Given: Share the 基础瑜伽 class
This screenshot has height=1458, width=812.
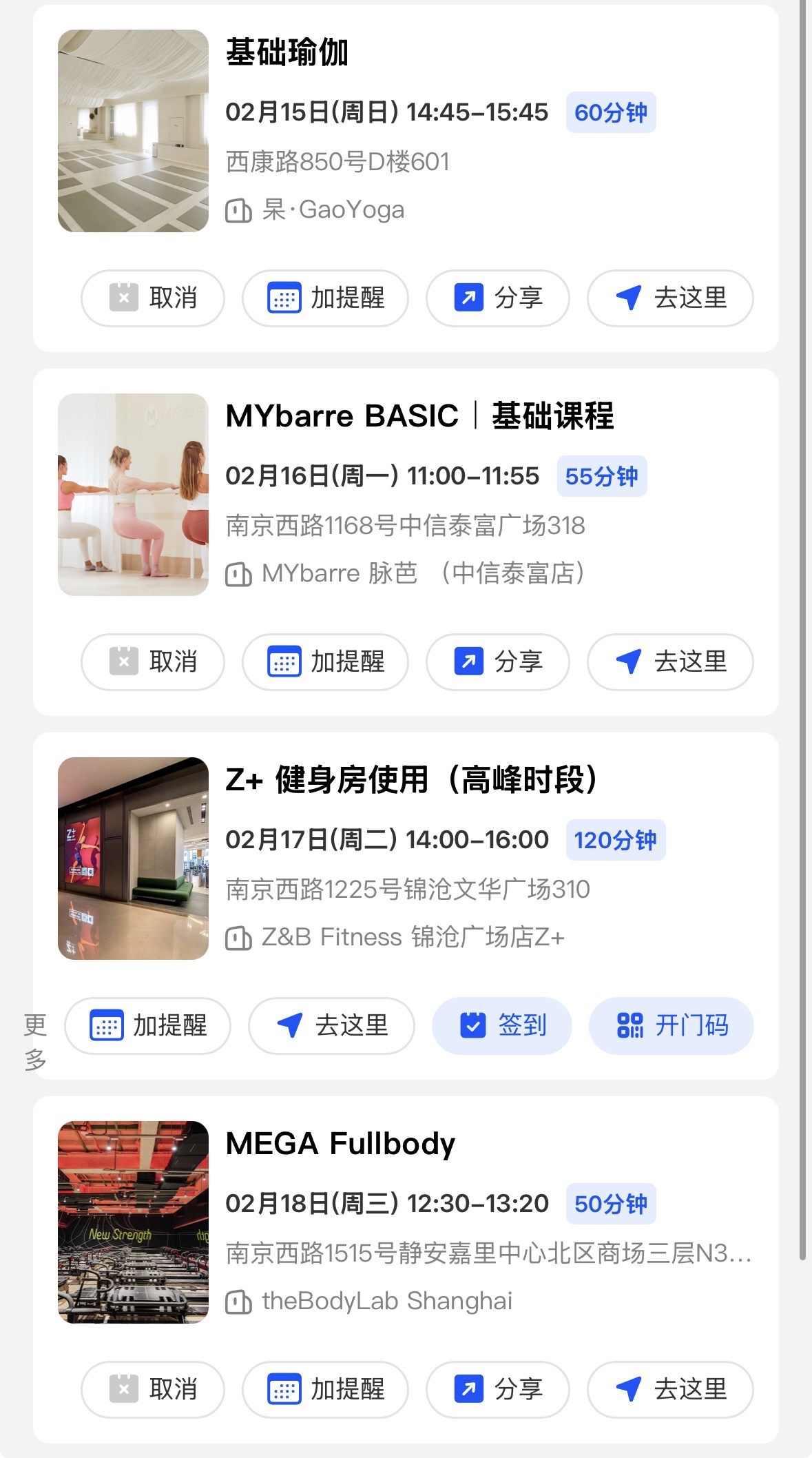Looking at the screenshot, I should [x=497, y=298].
